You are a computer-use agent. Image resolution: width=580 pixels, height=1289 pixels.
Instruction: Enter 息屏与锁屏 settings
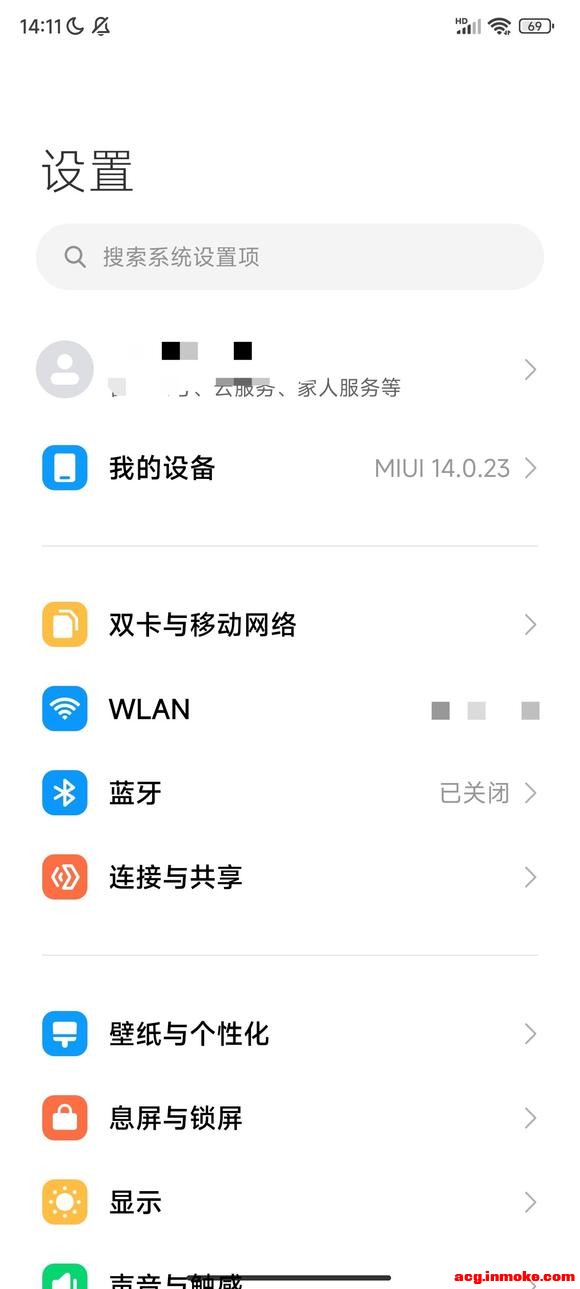pos(290,1118)
